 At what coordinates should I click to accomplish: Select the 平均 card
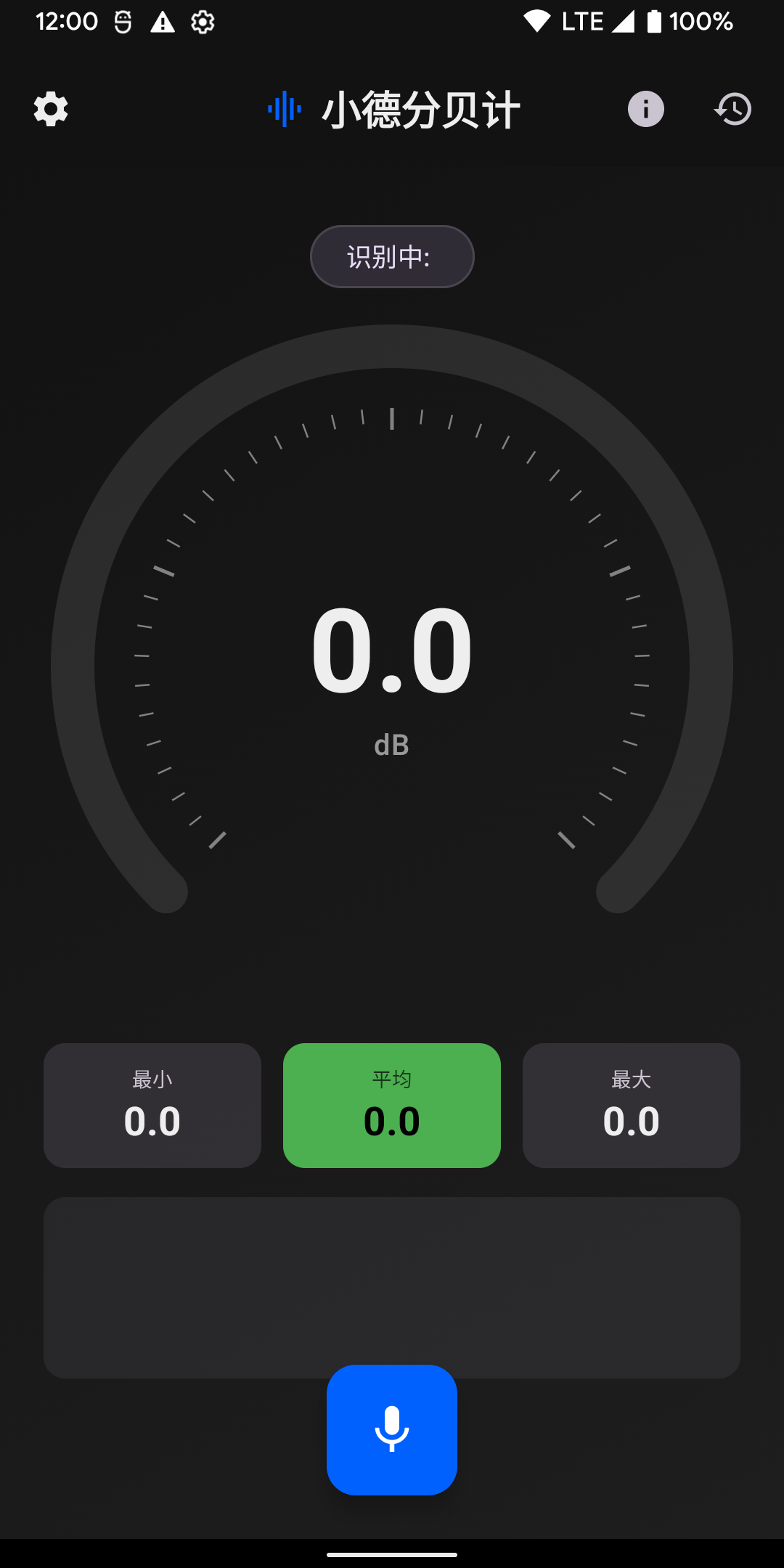click(x=392, y=1105)
